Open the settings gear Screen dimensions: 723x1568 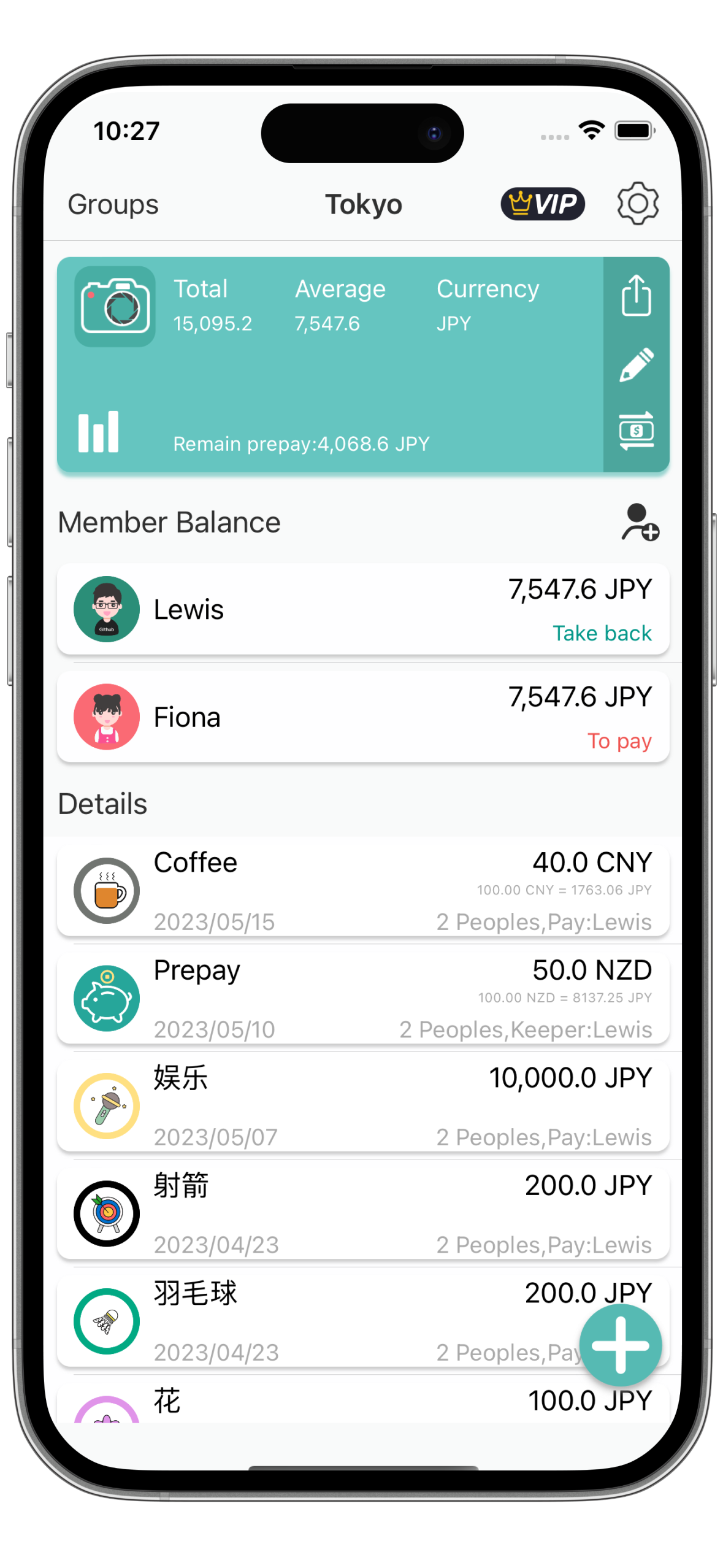638,204
